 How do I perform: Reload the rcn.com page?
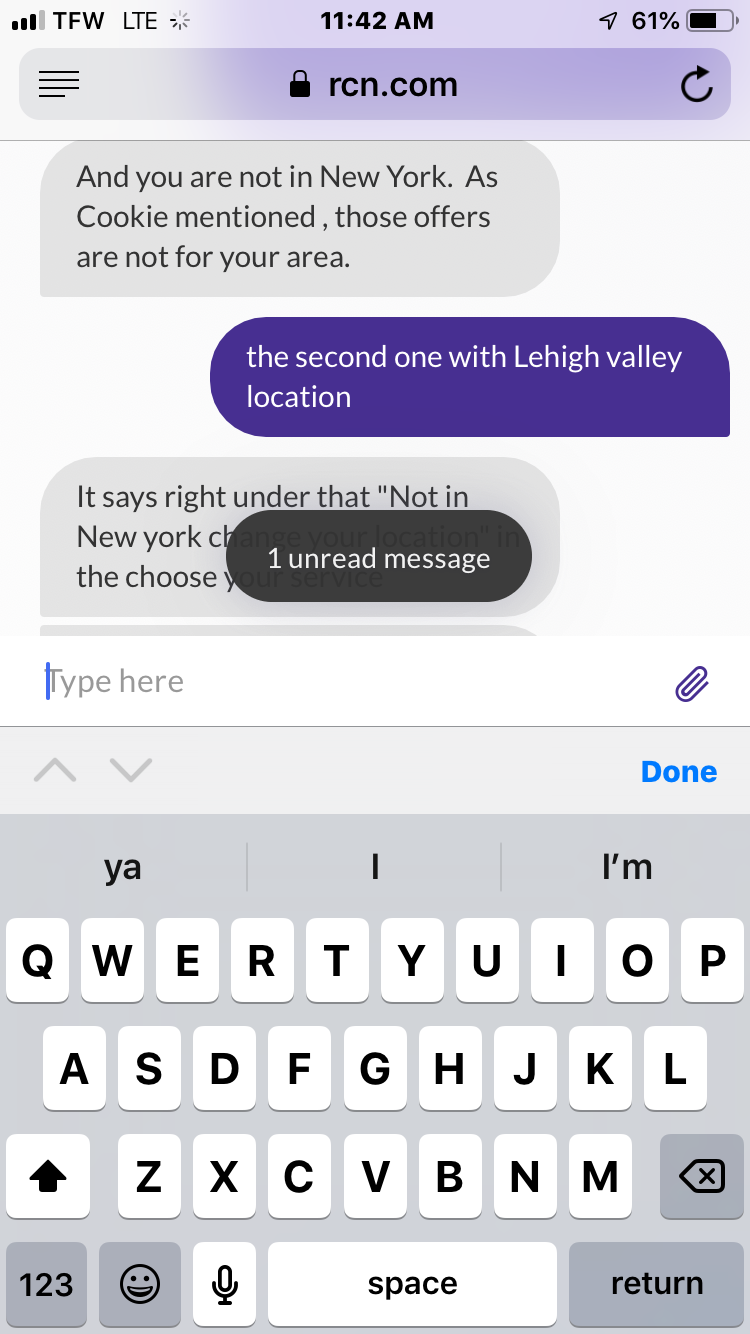pos(696,85)
